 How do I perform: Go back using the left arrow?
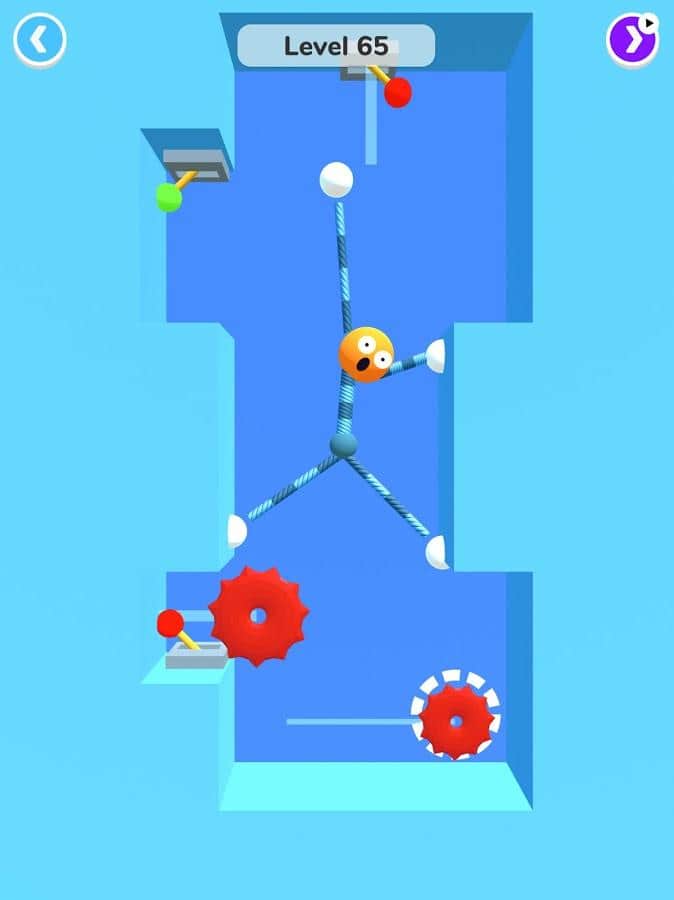pyautogui.click(x=39, y=40)
